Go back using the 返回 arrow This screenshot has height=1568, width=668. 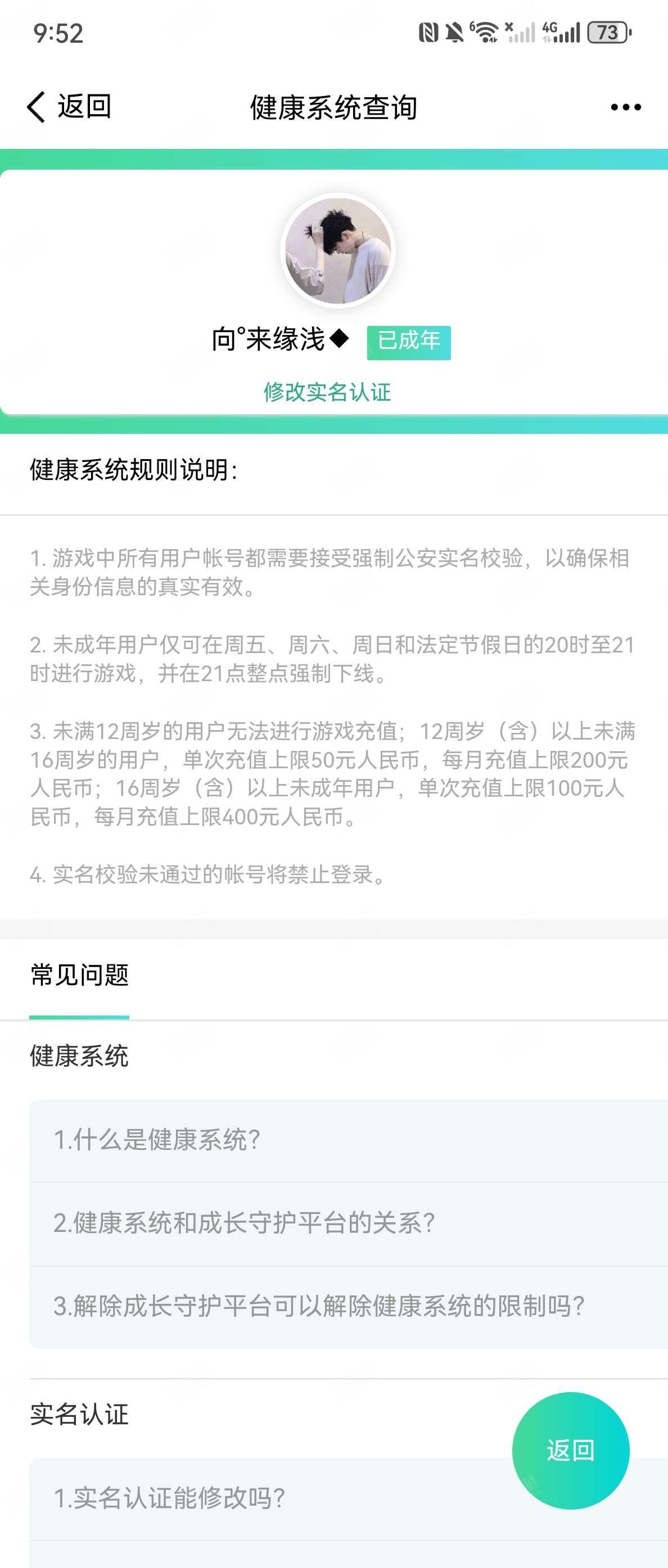point(68,107)
